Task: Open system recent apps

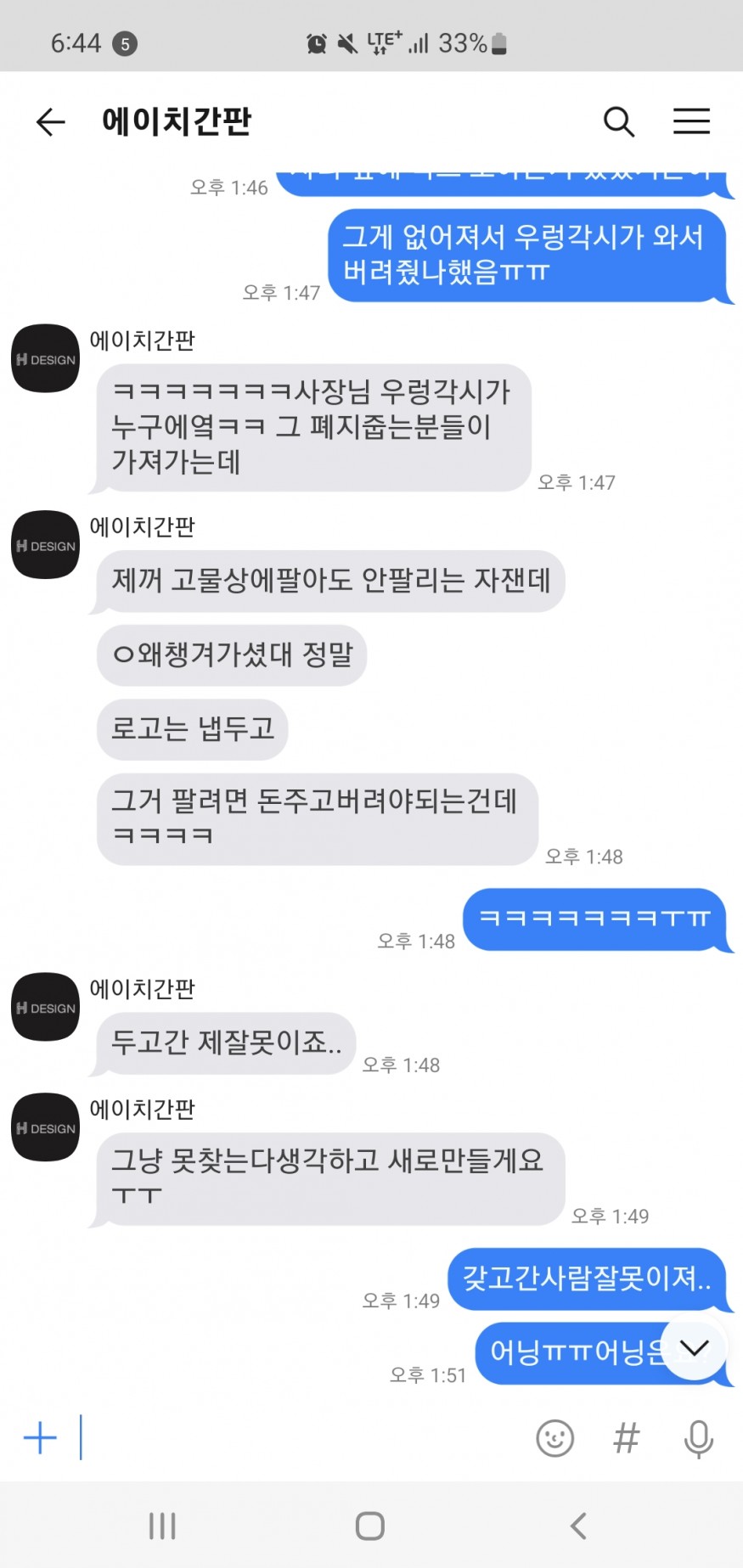Action: tap(162, 1526)
